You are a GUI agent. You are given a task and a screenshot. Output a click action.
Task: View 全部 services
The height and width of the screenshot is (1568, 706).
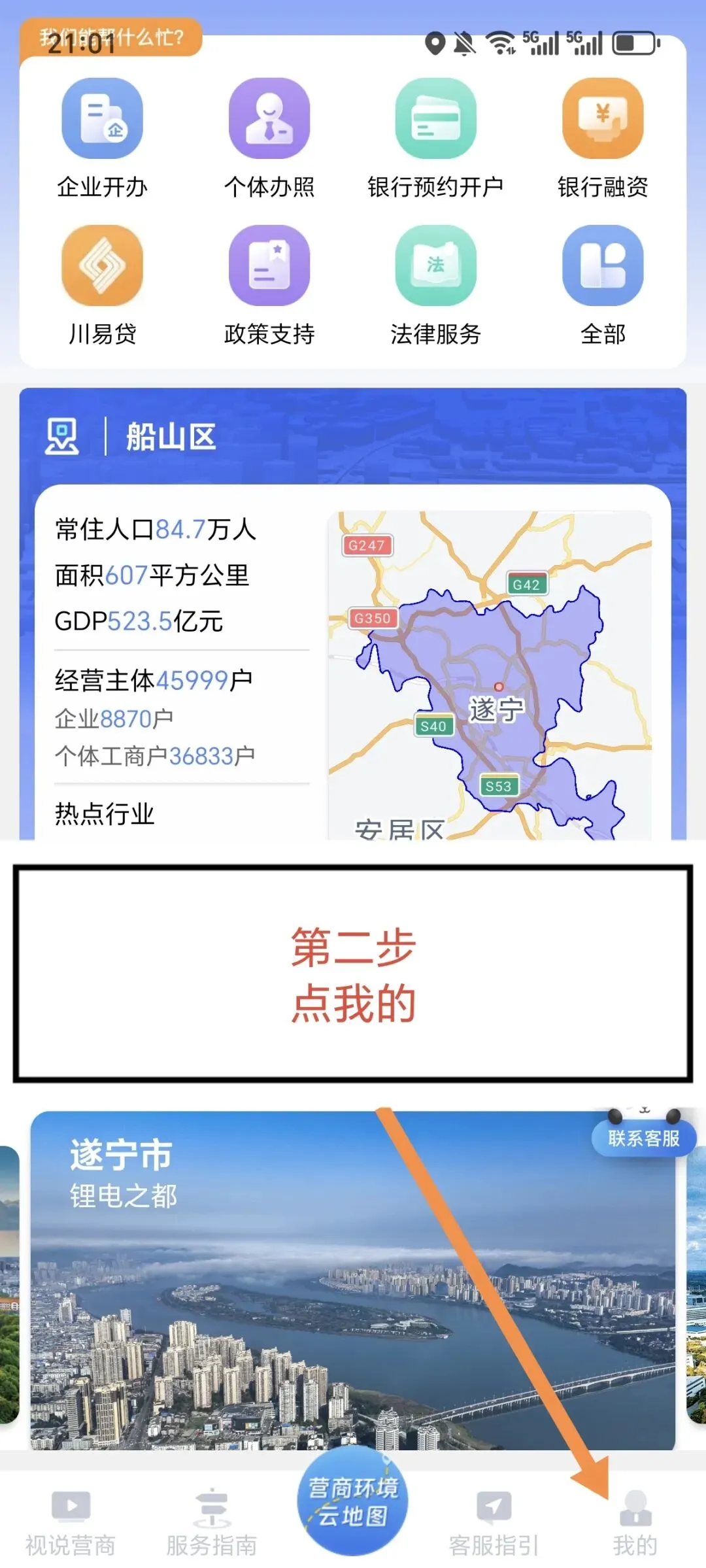click(x=603, y=286)
